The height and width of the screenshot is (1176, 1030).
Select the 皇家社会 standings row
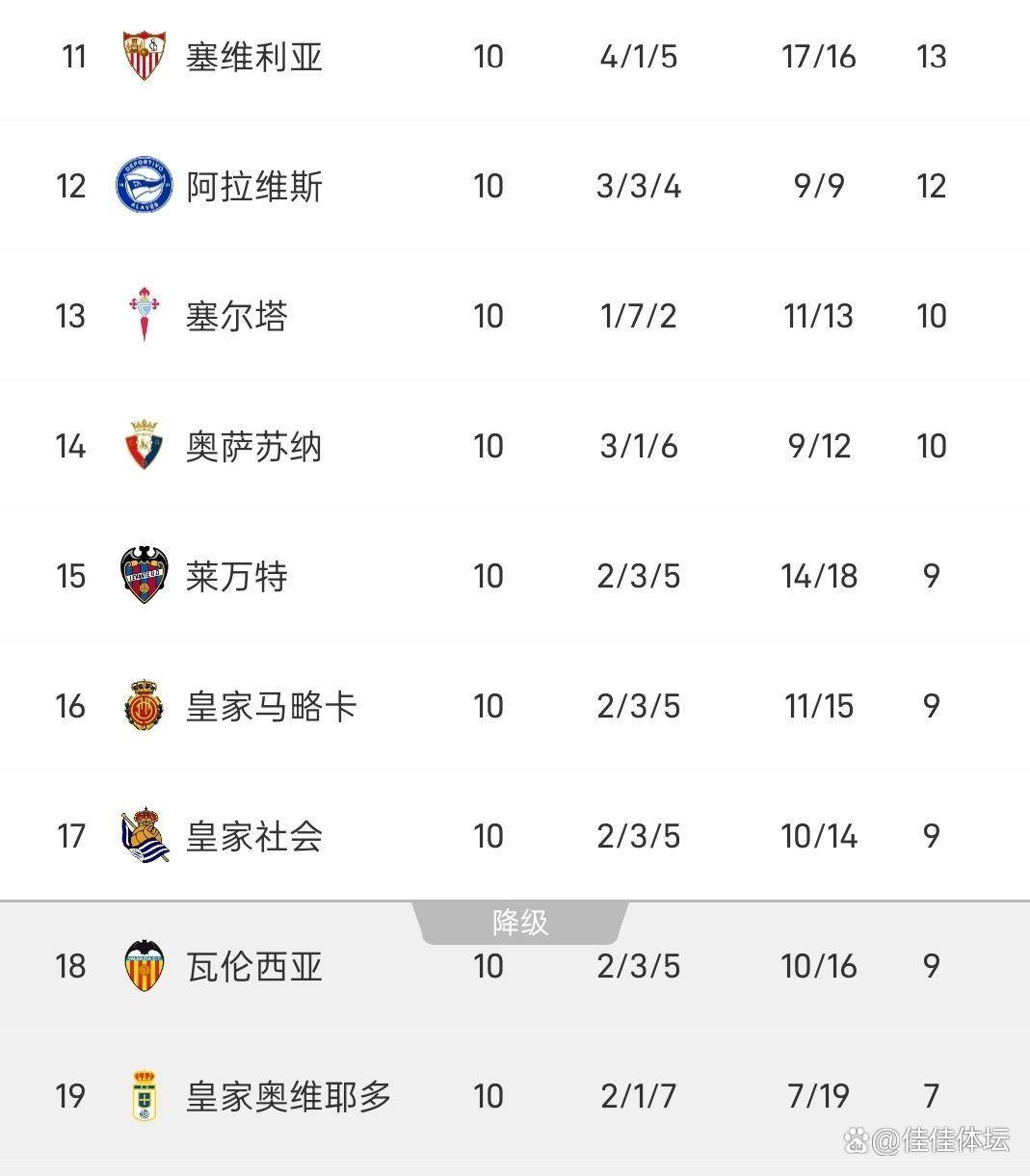pos(254,836)
